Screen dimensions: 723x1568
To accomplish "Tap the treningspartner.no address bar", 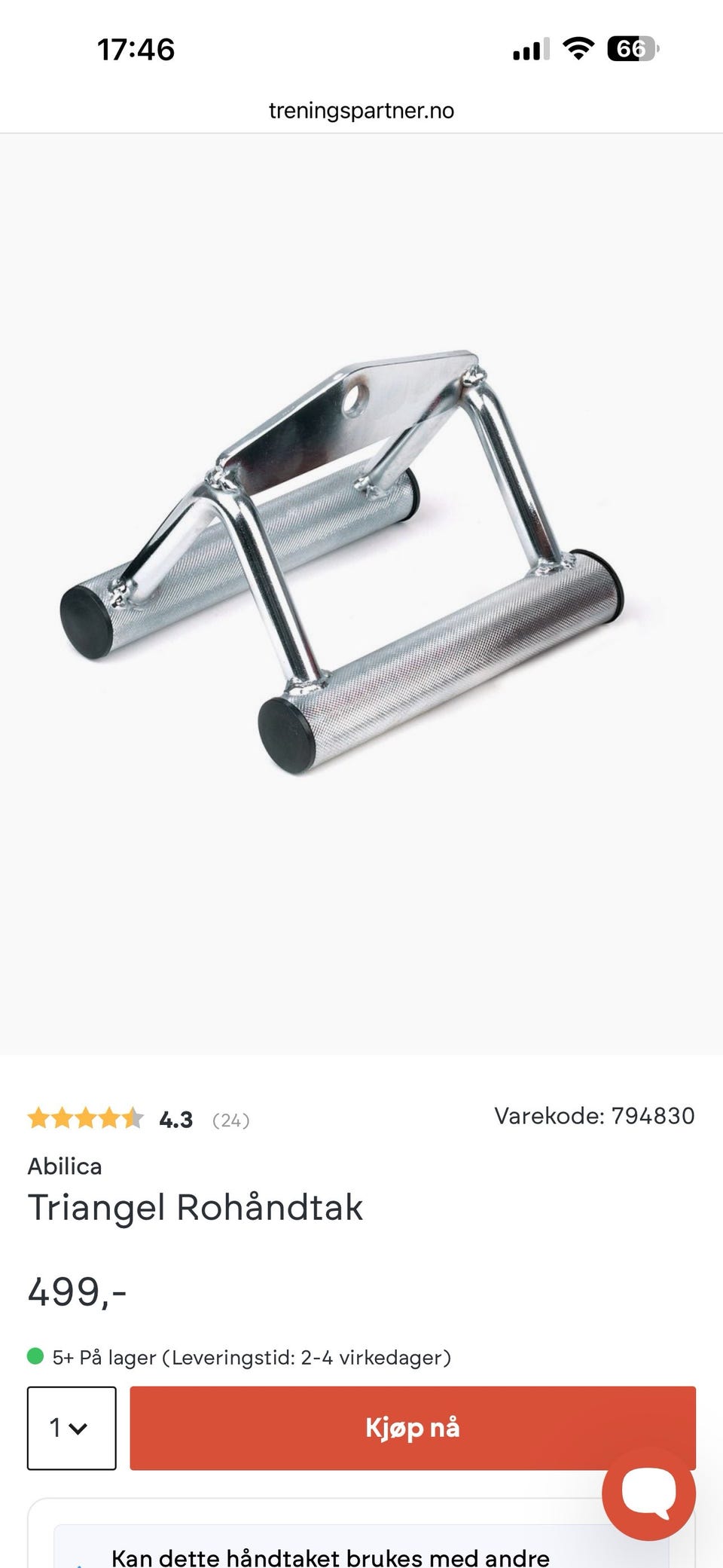I will pos(361,111).
